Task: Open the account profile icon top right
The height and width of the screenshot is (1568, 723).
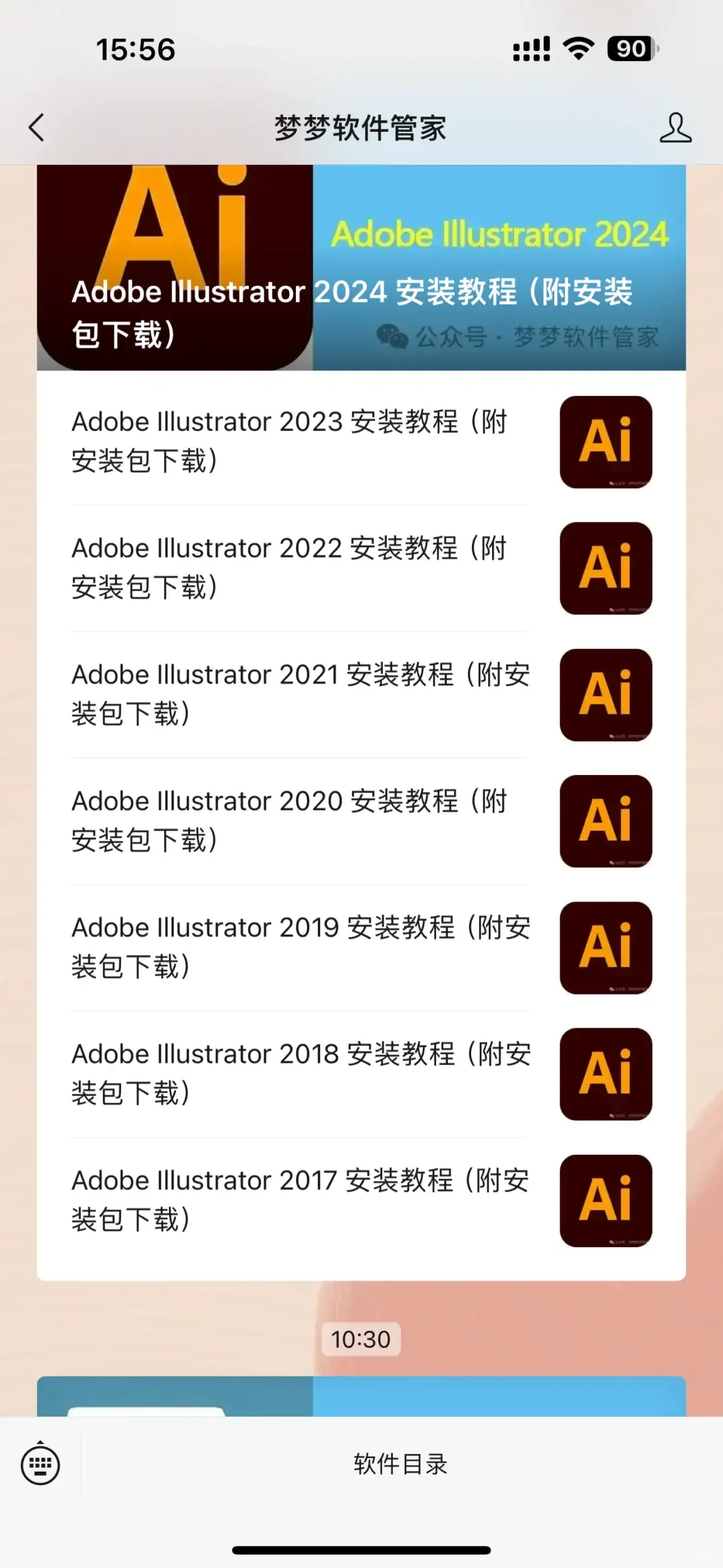Action: coord(676,128)
